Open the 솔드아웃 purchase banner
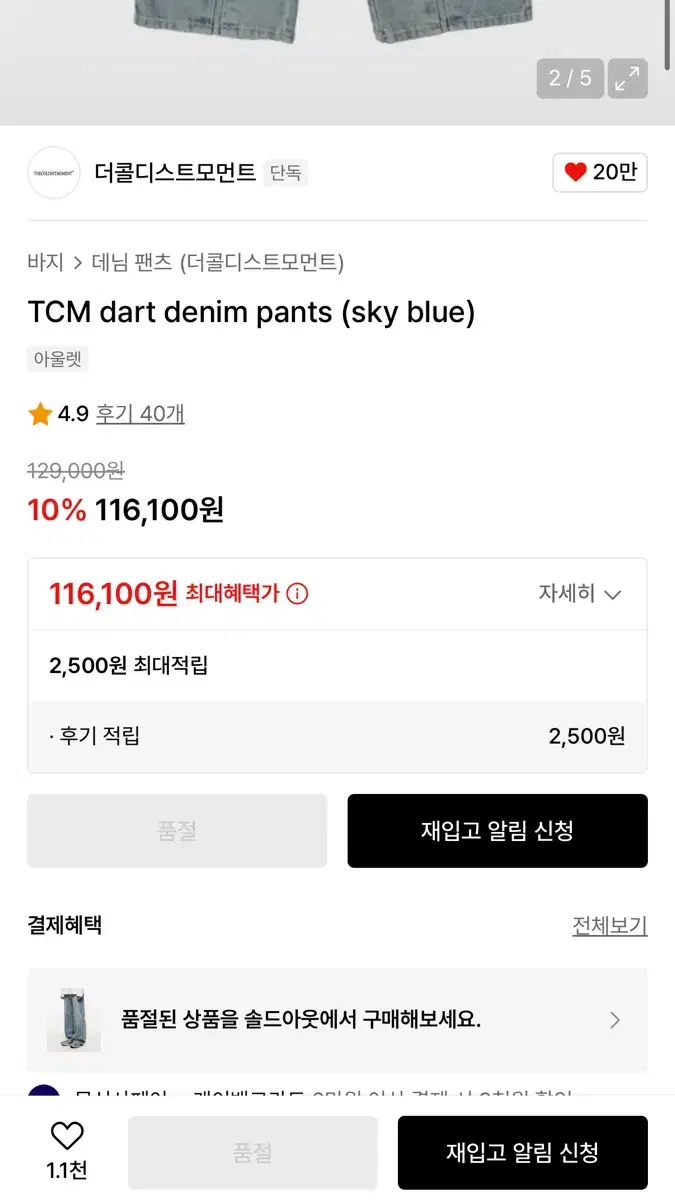This screenshot has height=1200, width=675. click(337, 1020)
